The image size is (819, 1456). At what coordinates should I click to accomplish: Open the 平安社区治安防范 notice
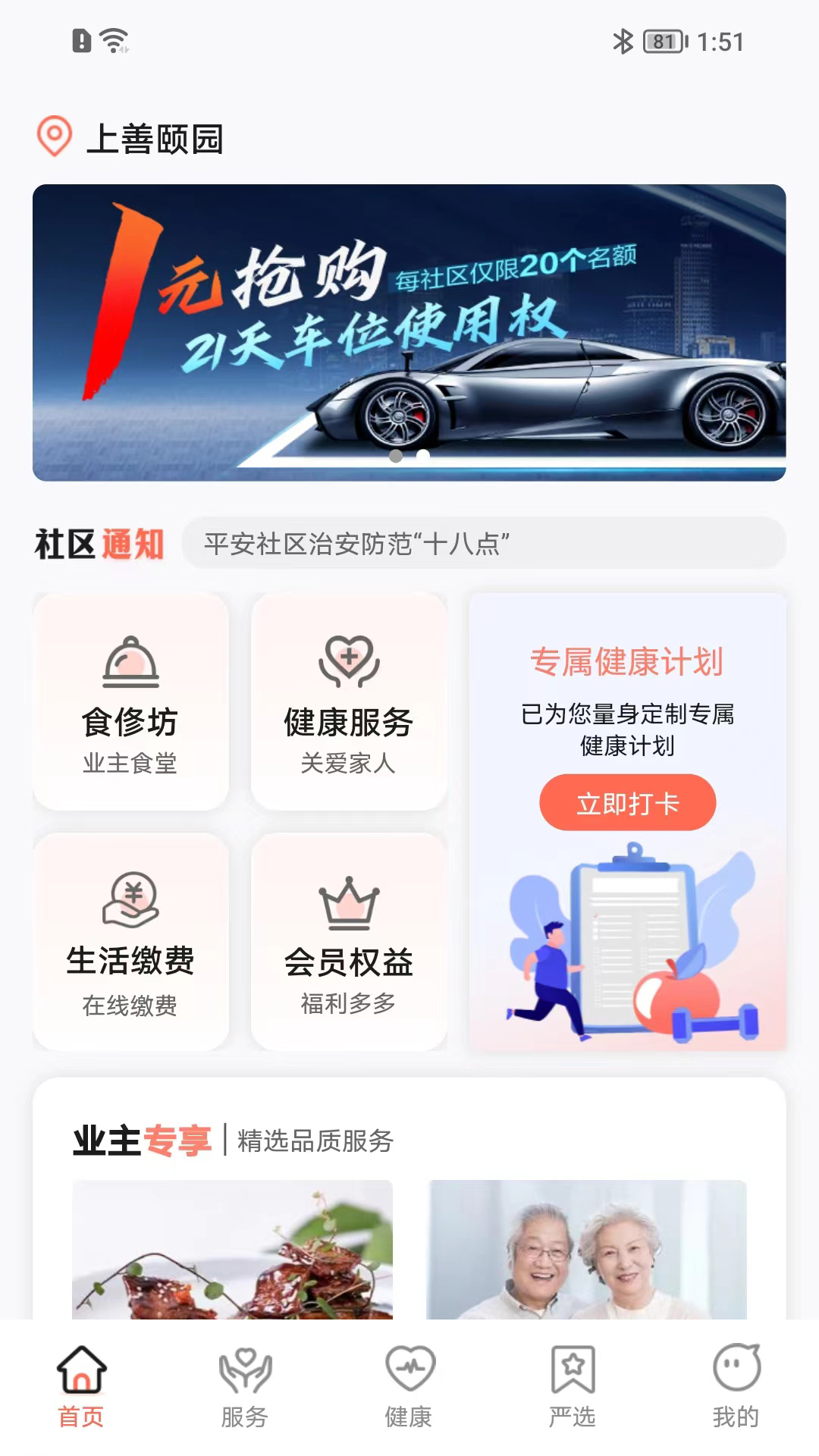point(358,543)
